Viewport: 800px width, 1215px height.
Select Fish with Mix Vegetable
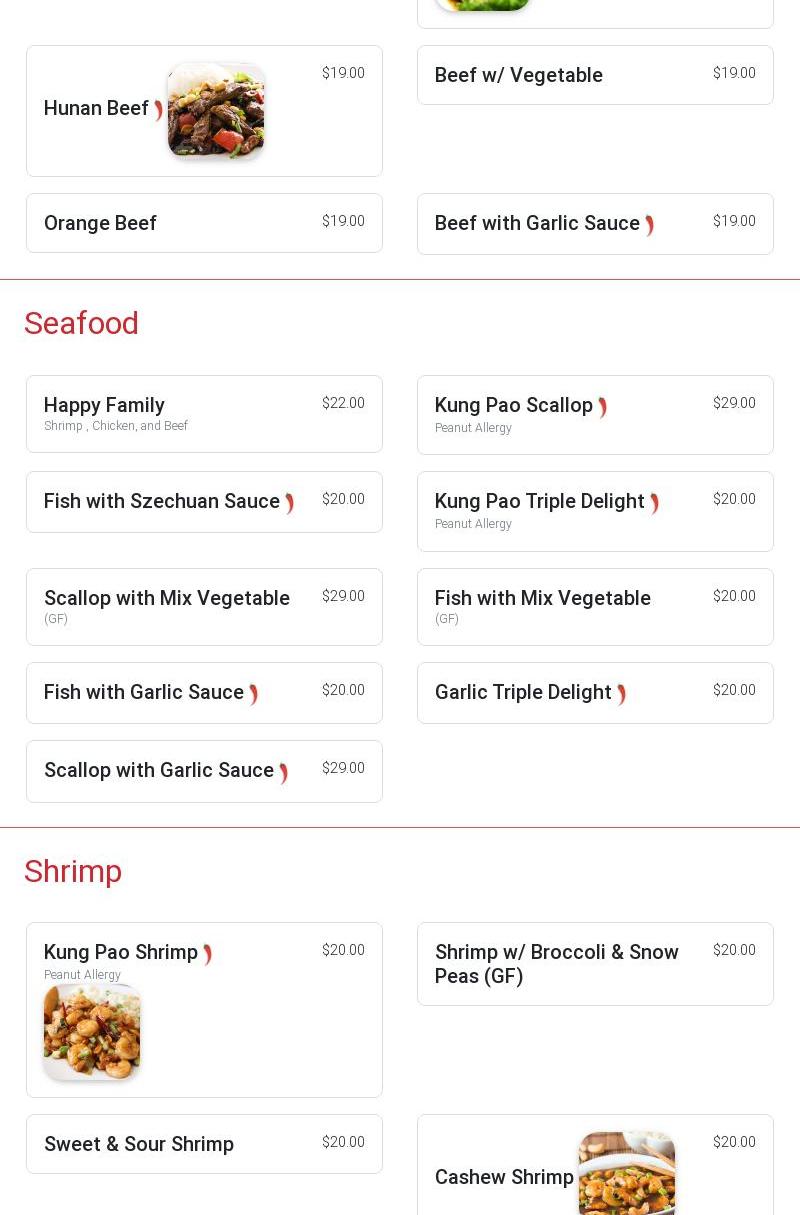pyautogui.click(x=595, y=607)
